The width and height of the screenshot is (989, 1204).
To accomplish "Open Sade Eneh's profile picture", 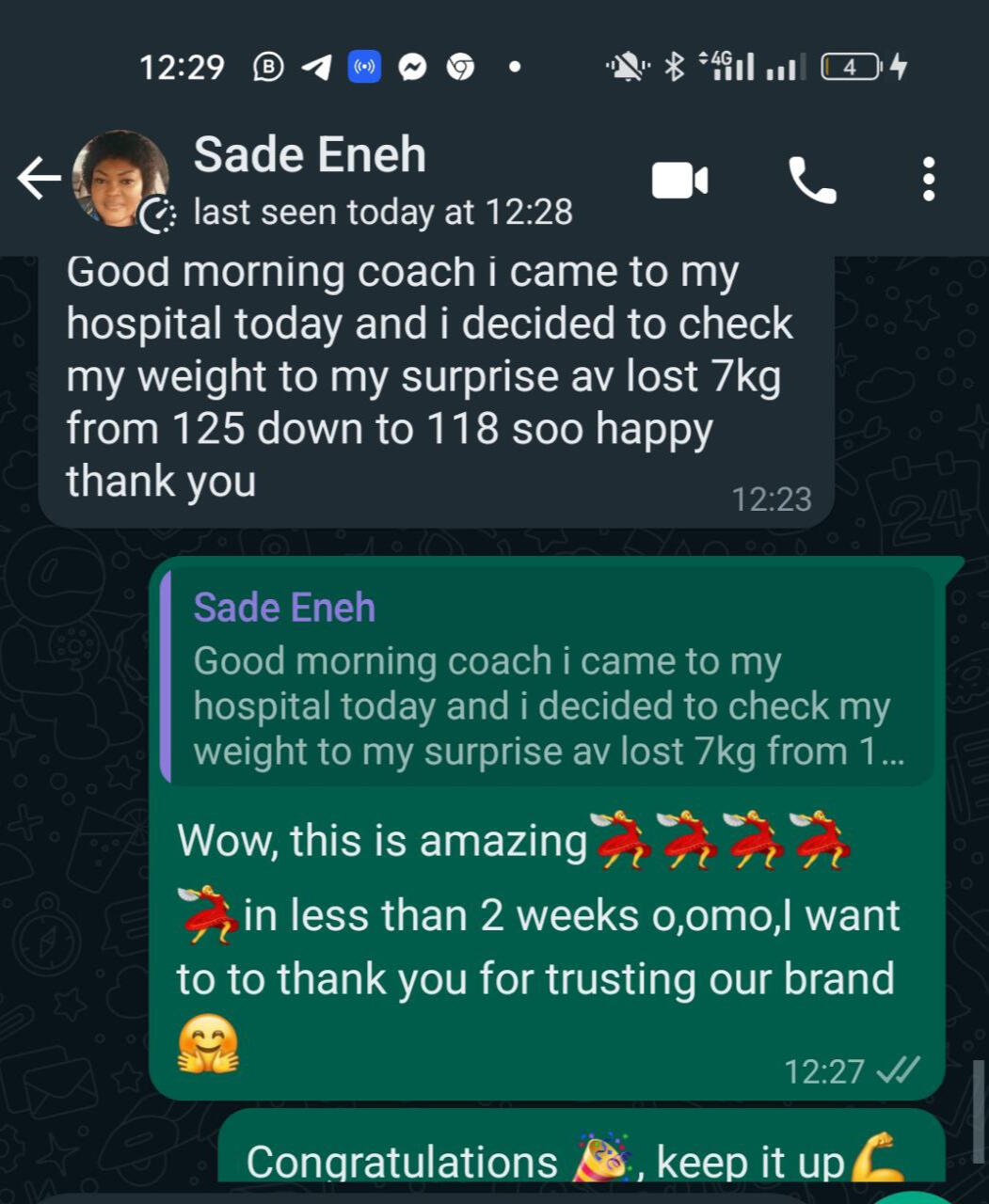I will pyautogui.click(x=121, y=179).
